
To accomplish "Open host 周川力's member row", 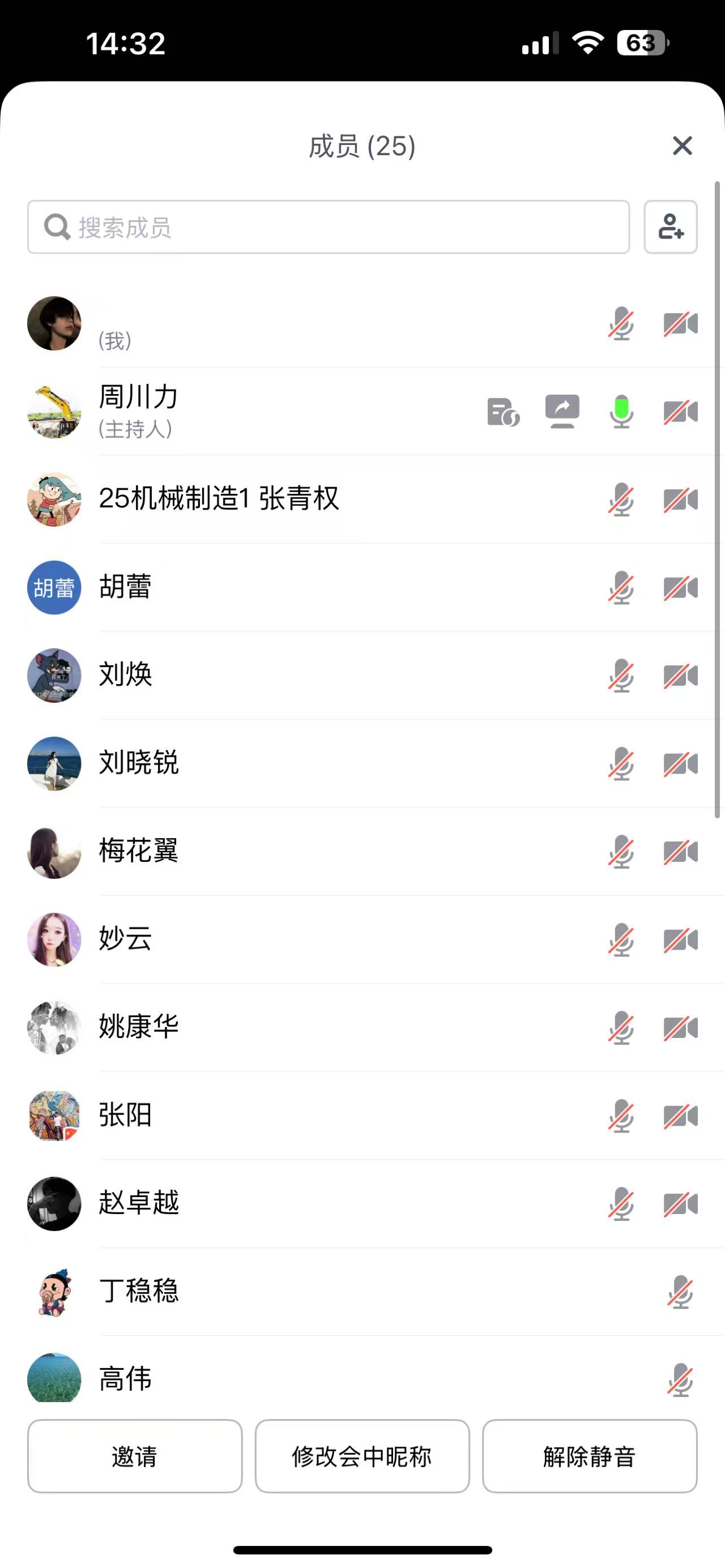I will click(x=244, y=412).
